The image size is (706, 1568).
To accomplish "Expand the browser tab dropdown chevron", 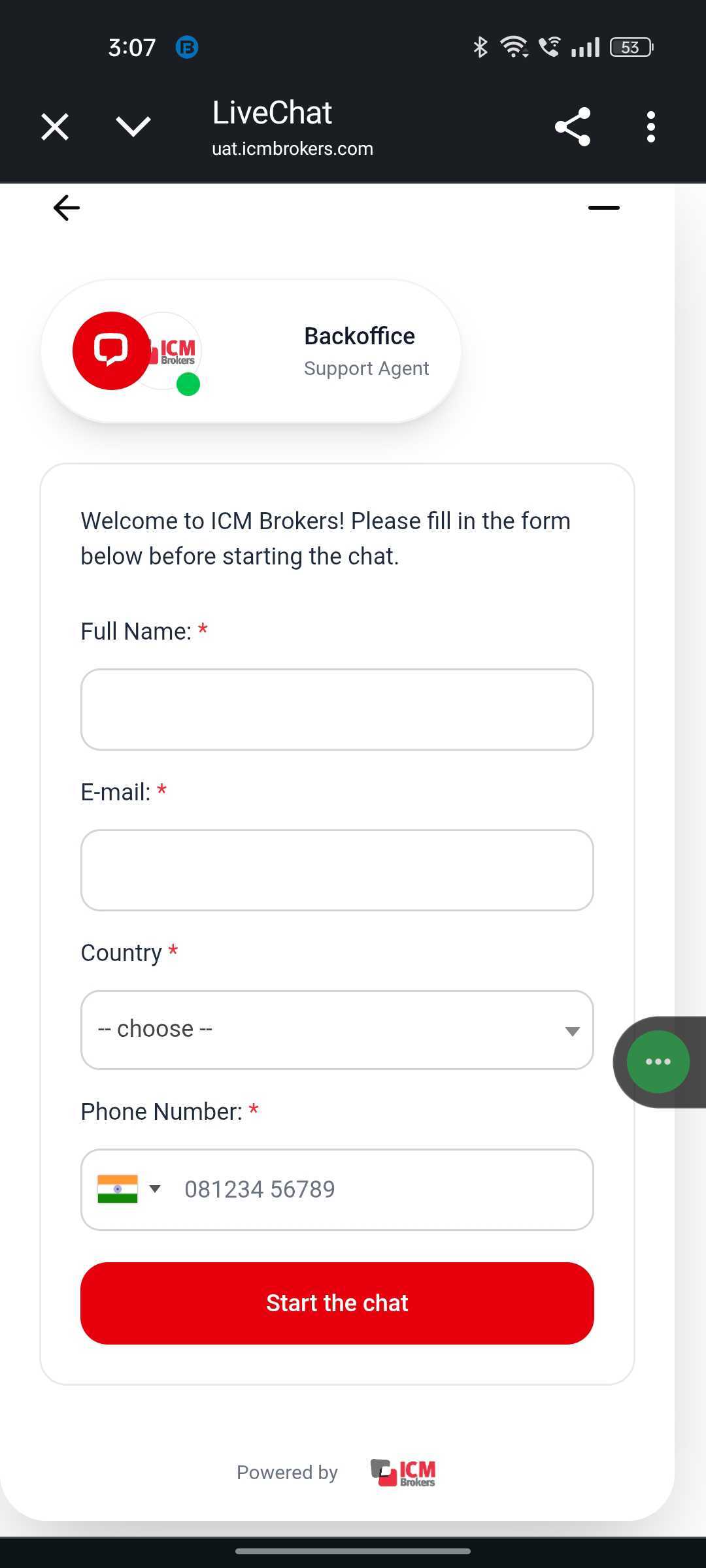I will point(133,127).
